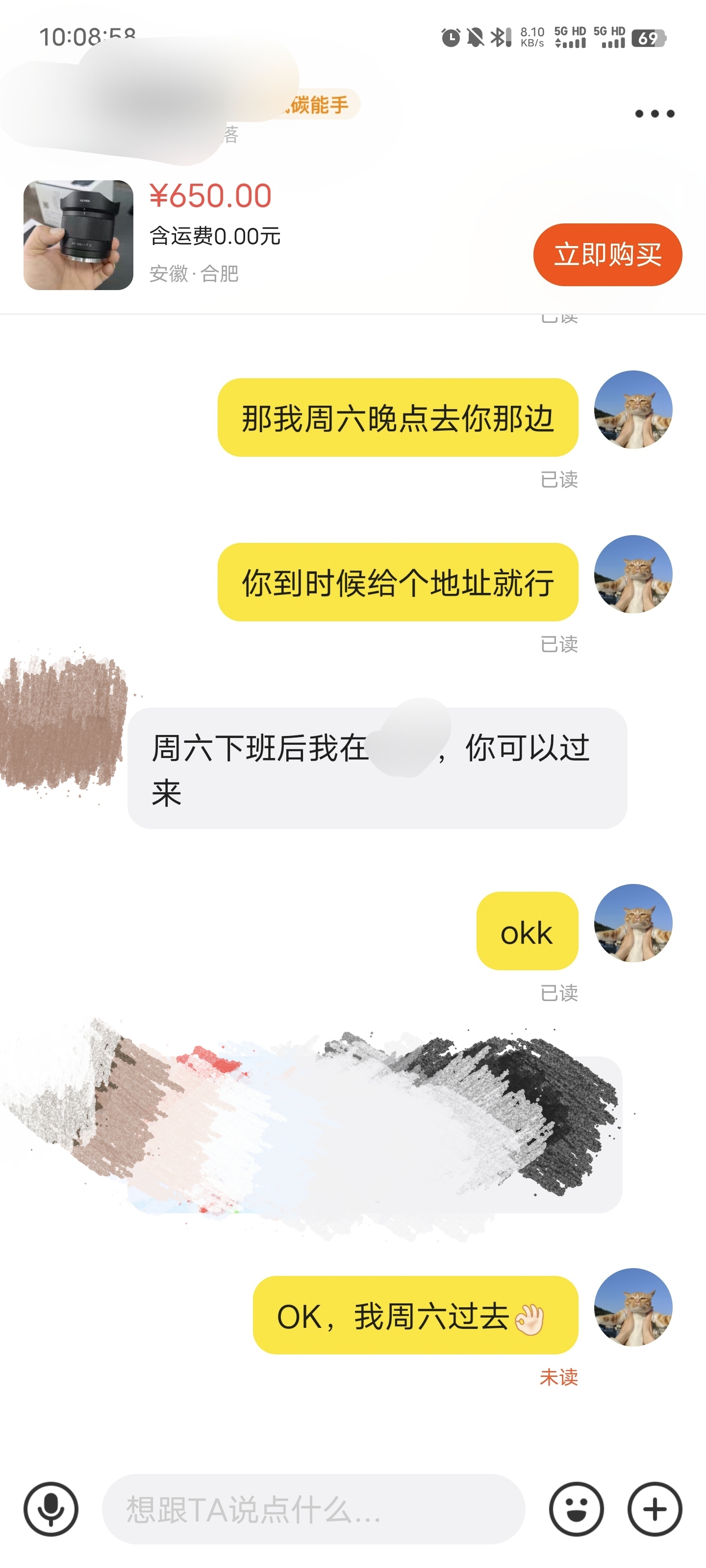Tap the 立即购买 buy now button
The width and height of the screenshot is (706, 1568).
pos(607,254)
